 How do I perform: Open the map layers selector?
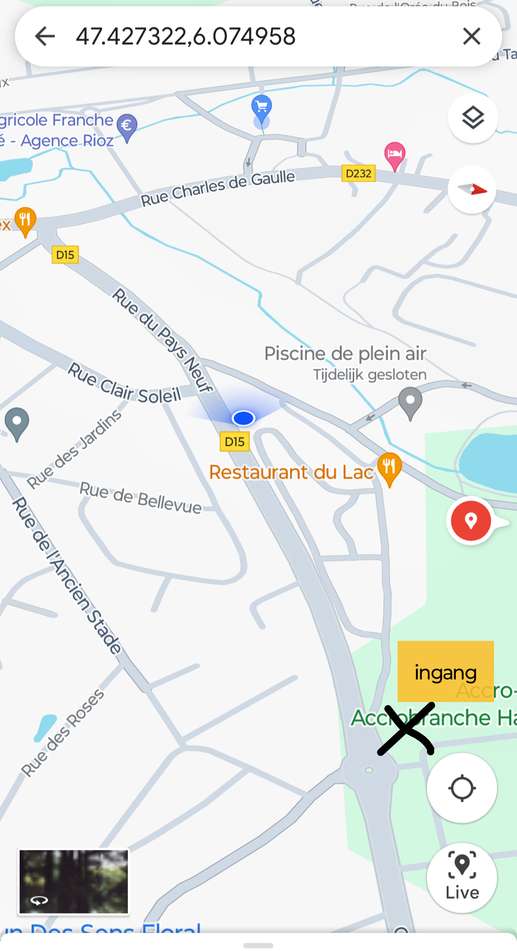pos(473,118)
